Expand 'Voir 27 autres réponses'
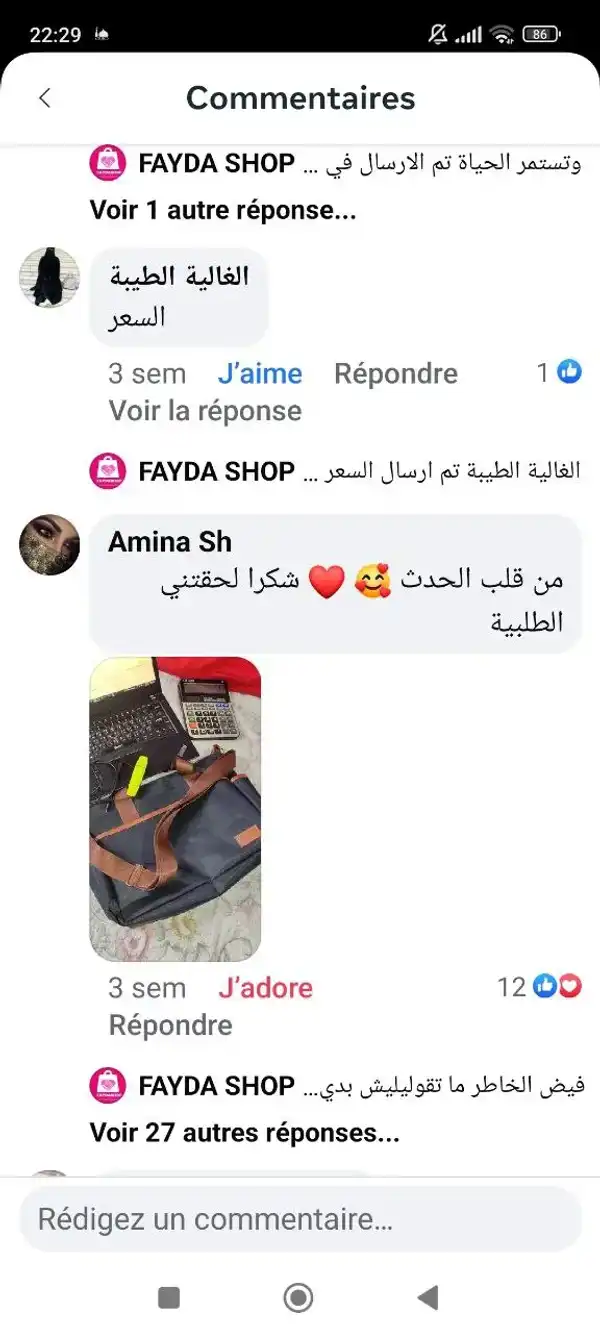Image resolution: width=600 pixels, height=1333 pixels. coord(244,1133)
